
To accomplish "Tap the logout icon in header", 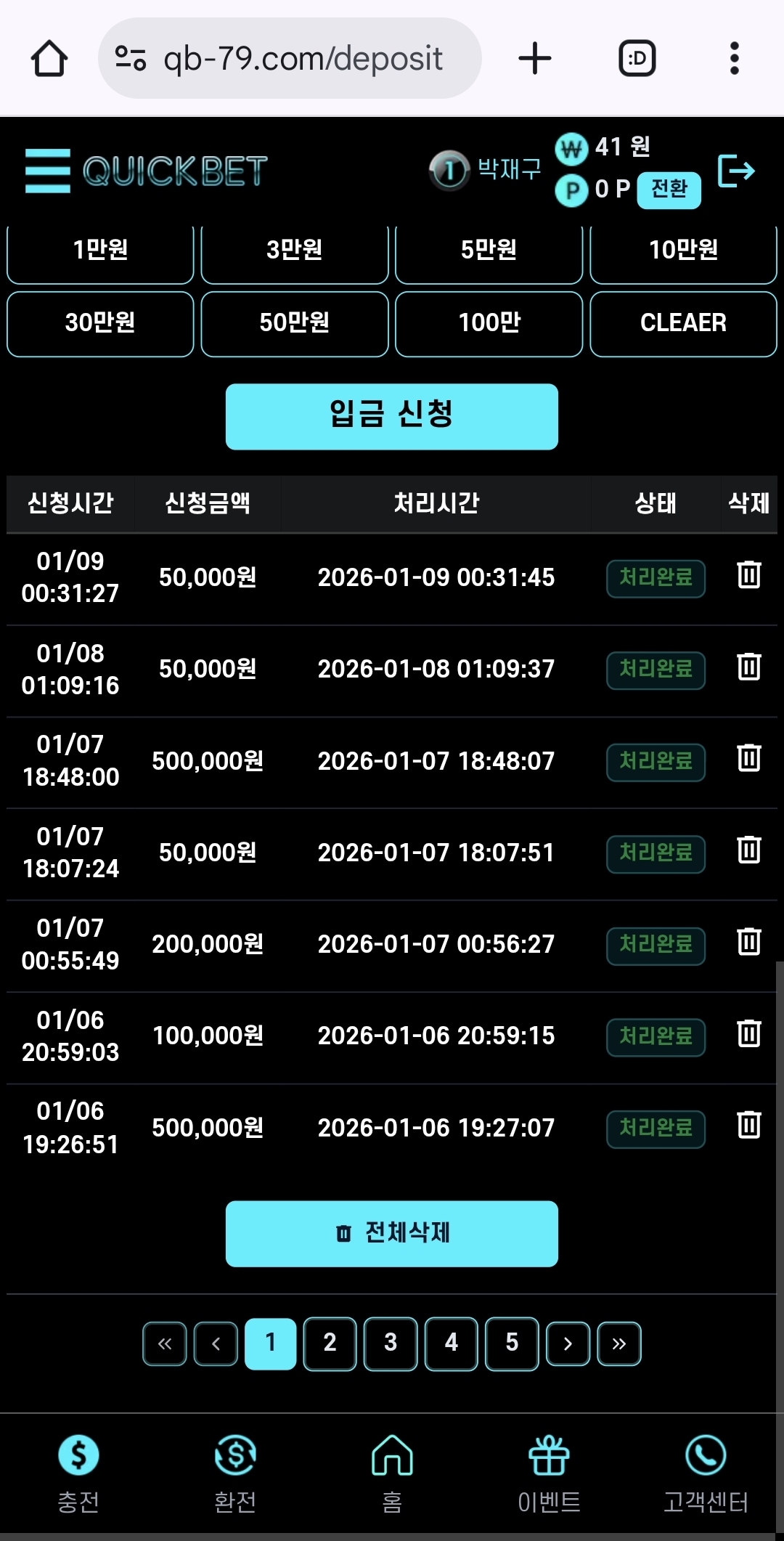I will pos(736,171).
